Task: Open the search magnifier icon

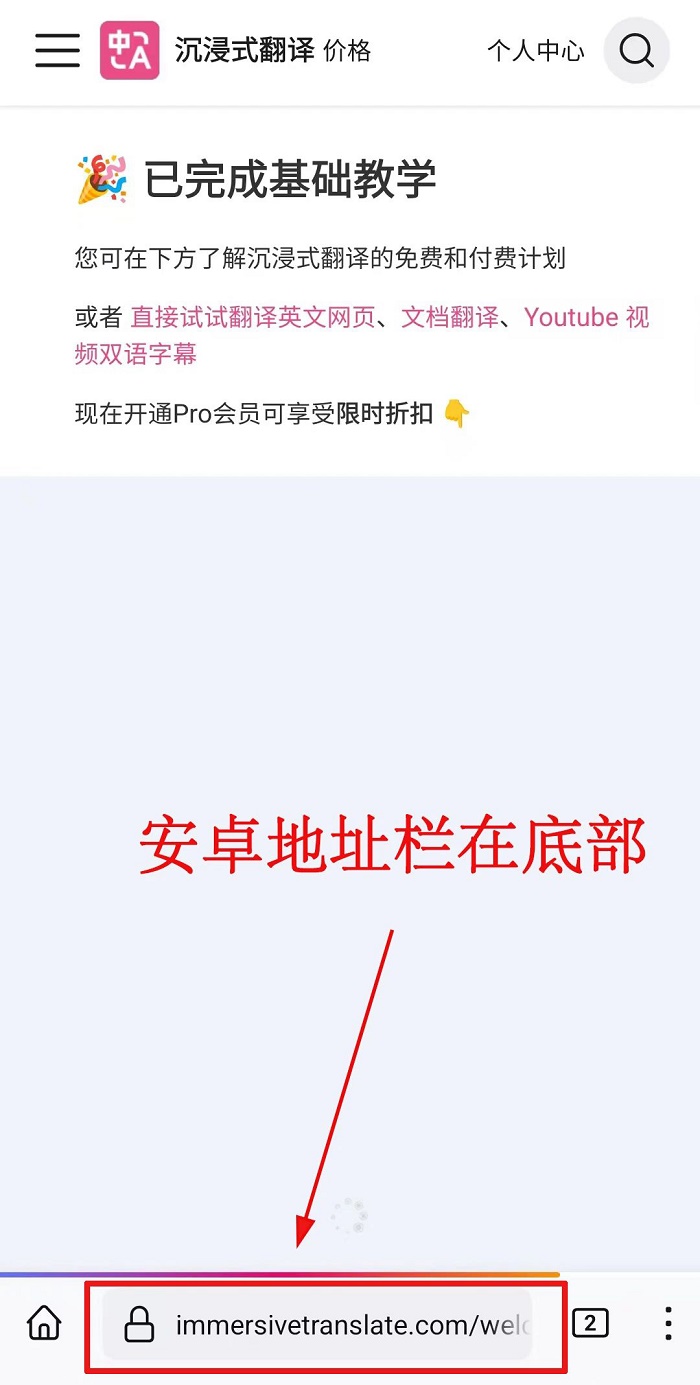Action: [x=636, y=50]
